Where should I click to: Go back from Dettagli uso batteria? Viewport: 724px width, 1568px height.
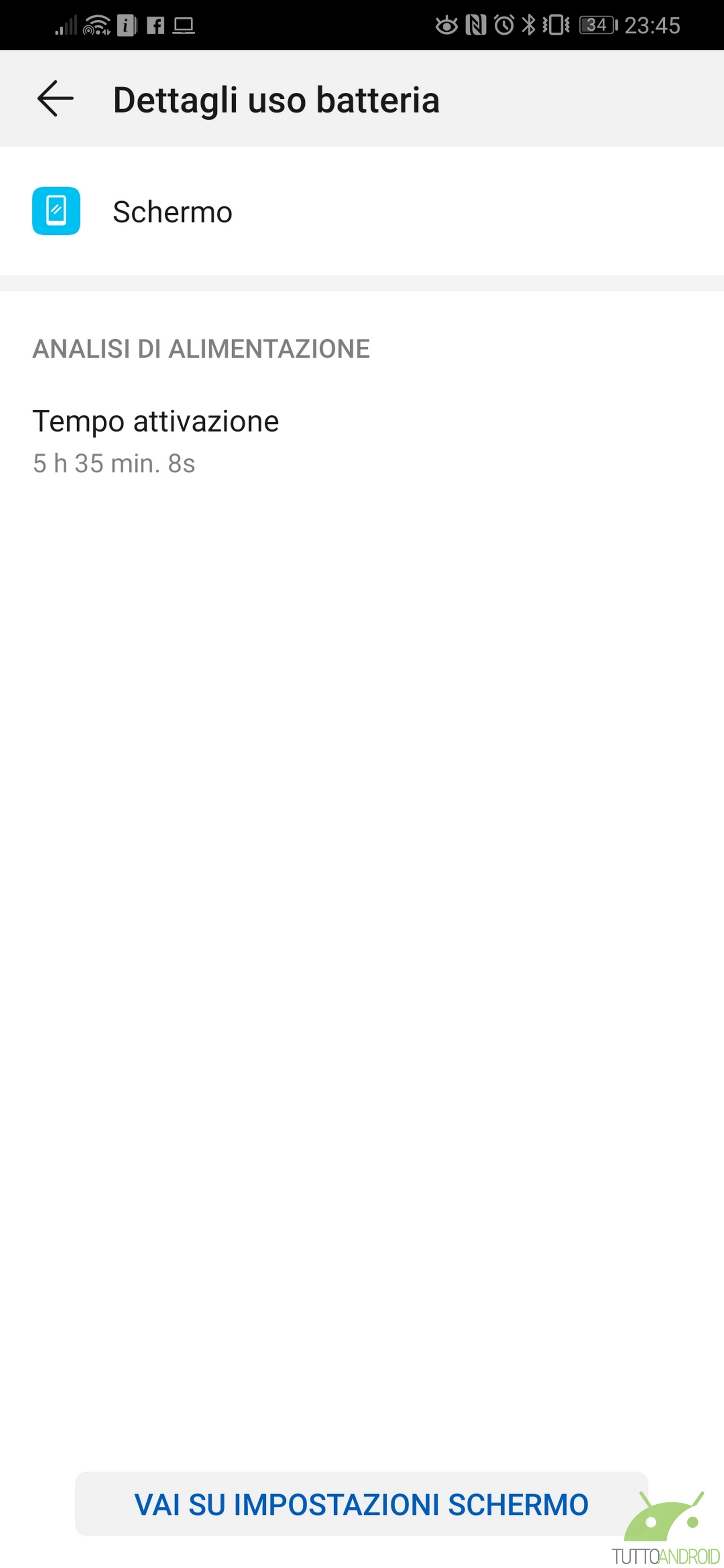pos(55,99)
